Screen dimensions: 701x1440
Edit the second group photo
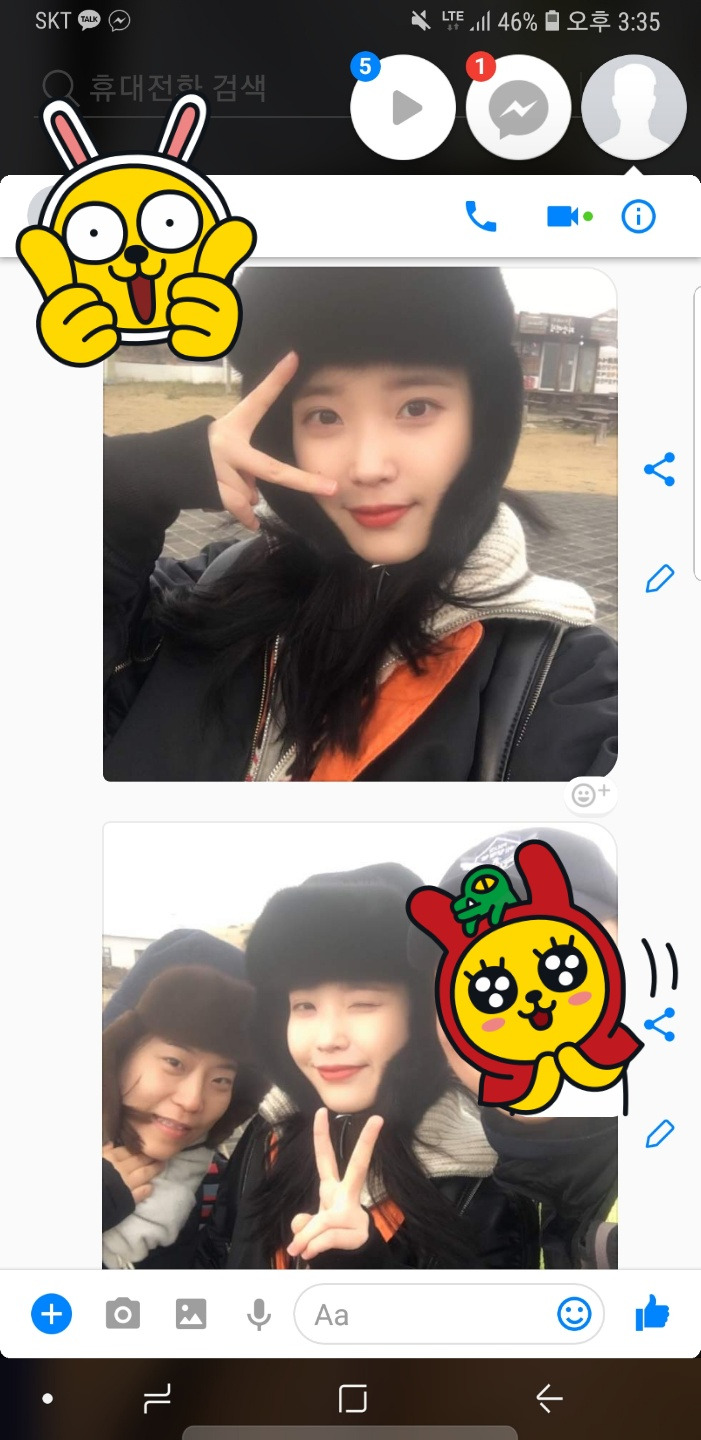[659, 1133]
